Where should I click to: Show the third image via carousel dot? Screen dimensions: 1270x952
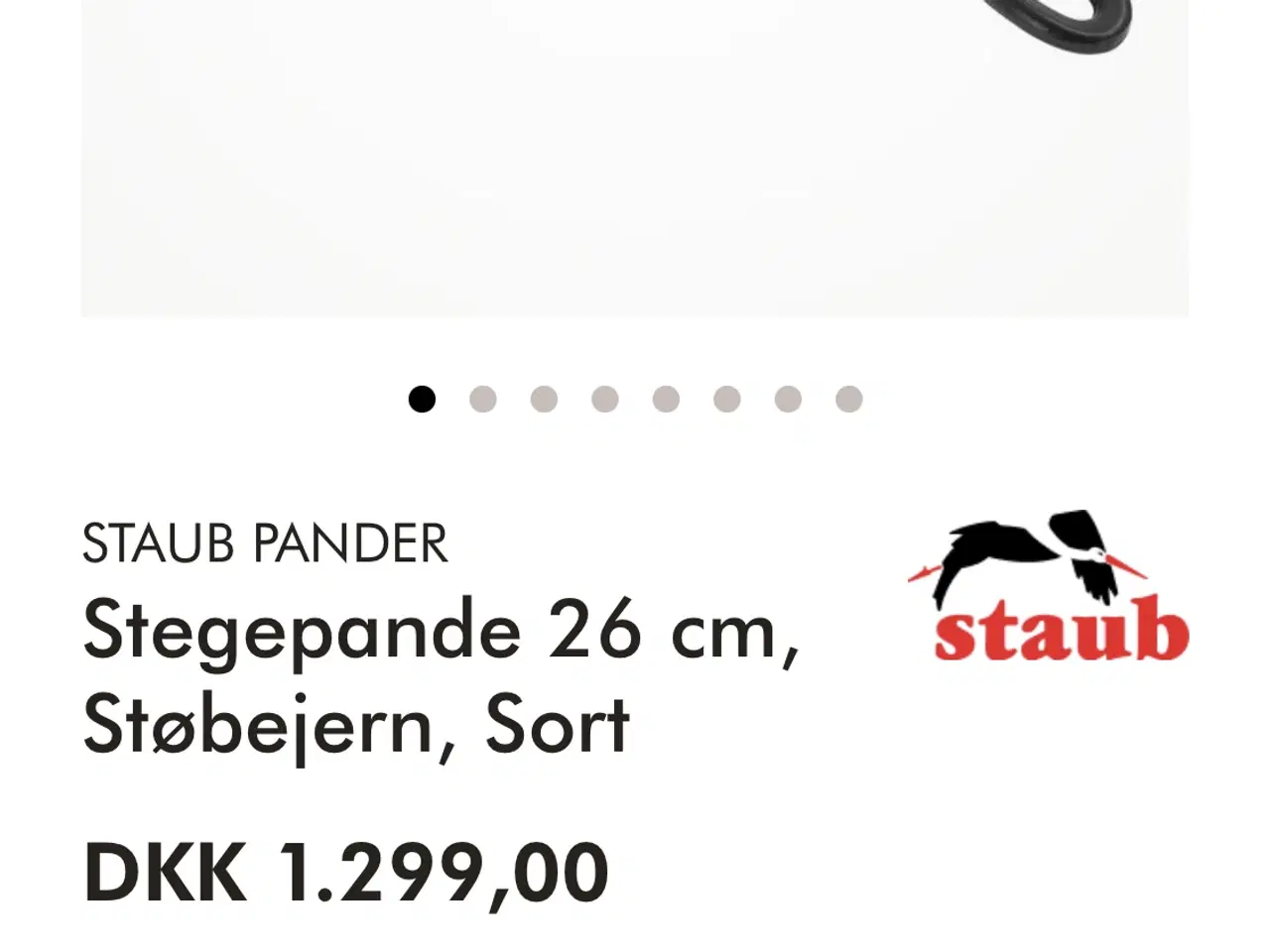[544, 399]
